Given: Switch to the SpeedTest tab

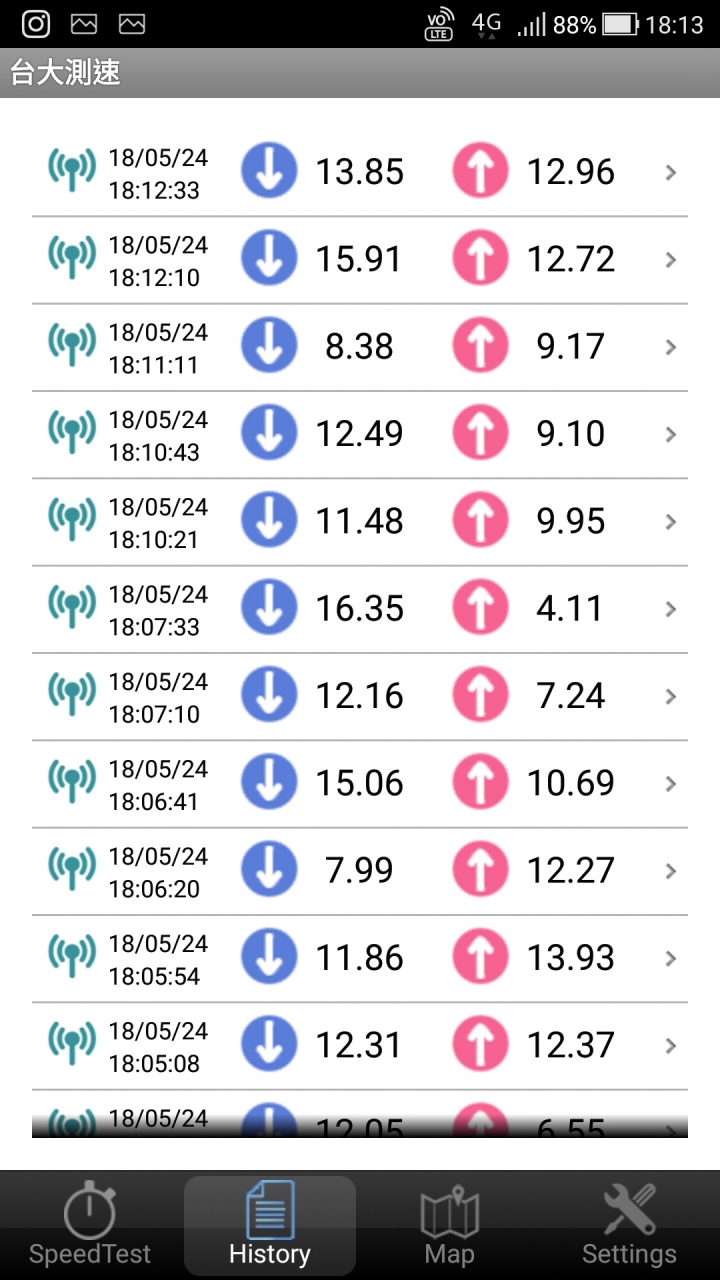Looking at the screenshot, I should [90, 1225].
